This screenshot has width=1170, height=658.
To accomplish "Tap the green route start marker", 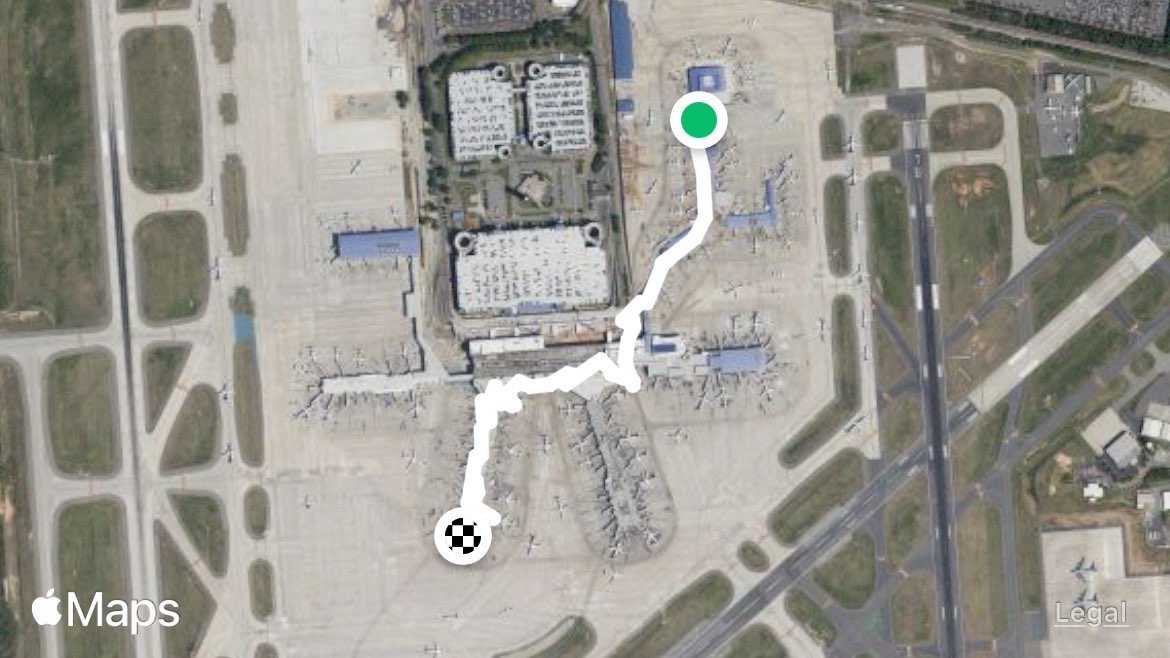I will point(698,119).
